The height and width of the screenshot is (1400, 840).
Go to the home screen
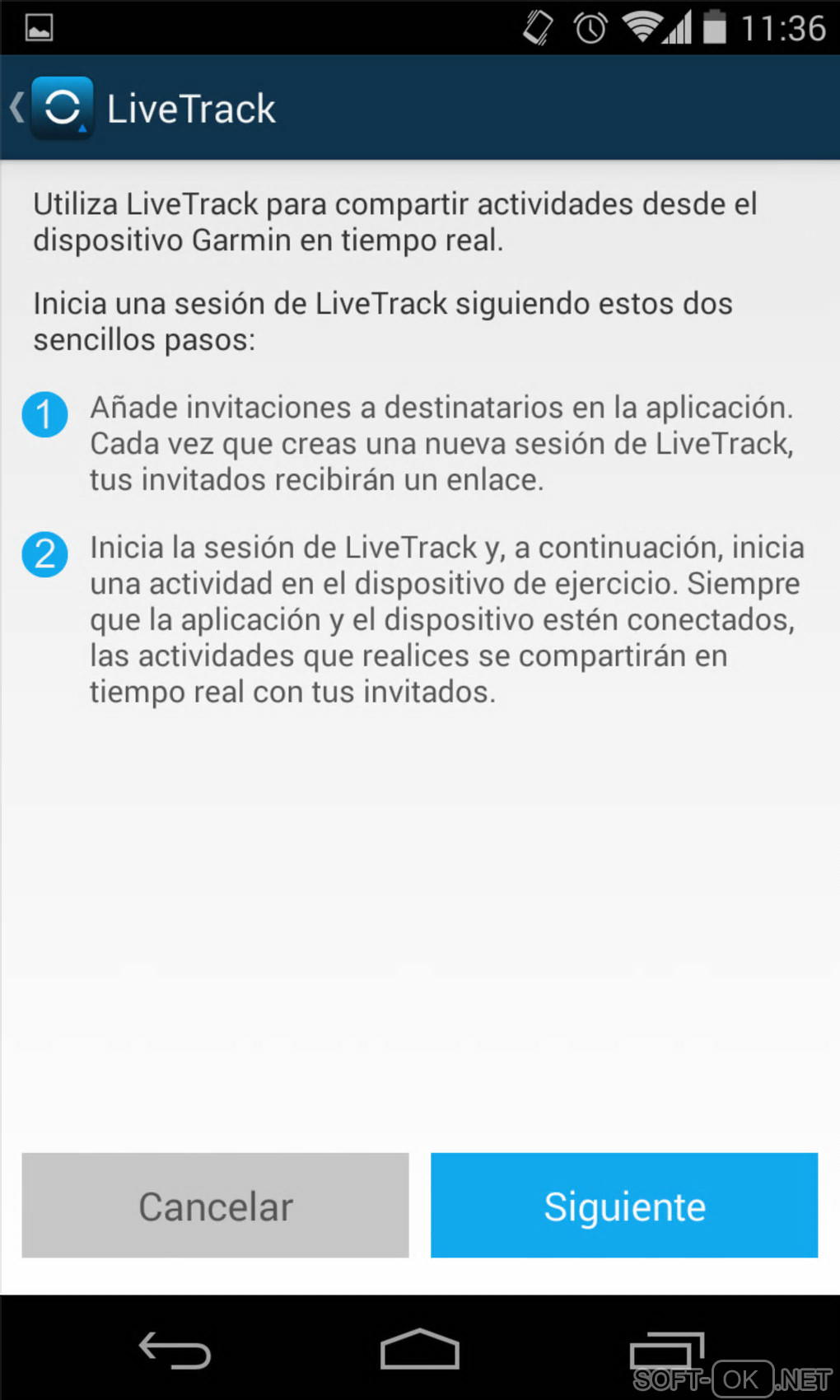tap(419, 1351)
